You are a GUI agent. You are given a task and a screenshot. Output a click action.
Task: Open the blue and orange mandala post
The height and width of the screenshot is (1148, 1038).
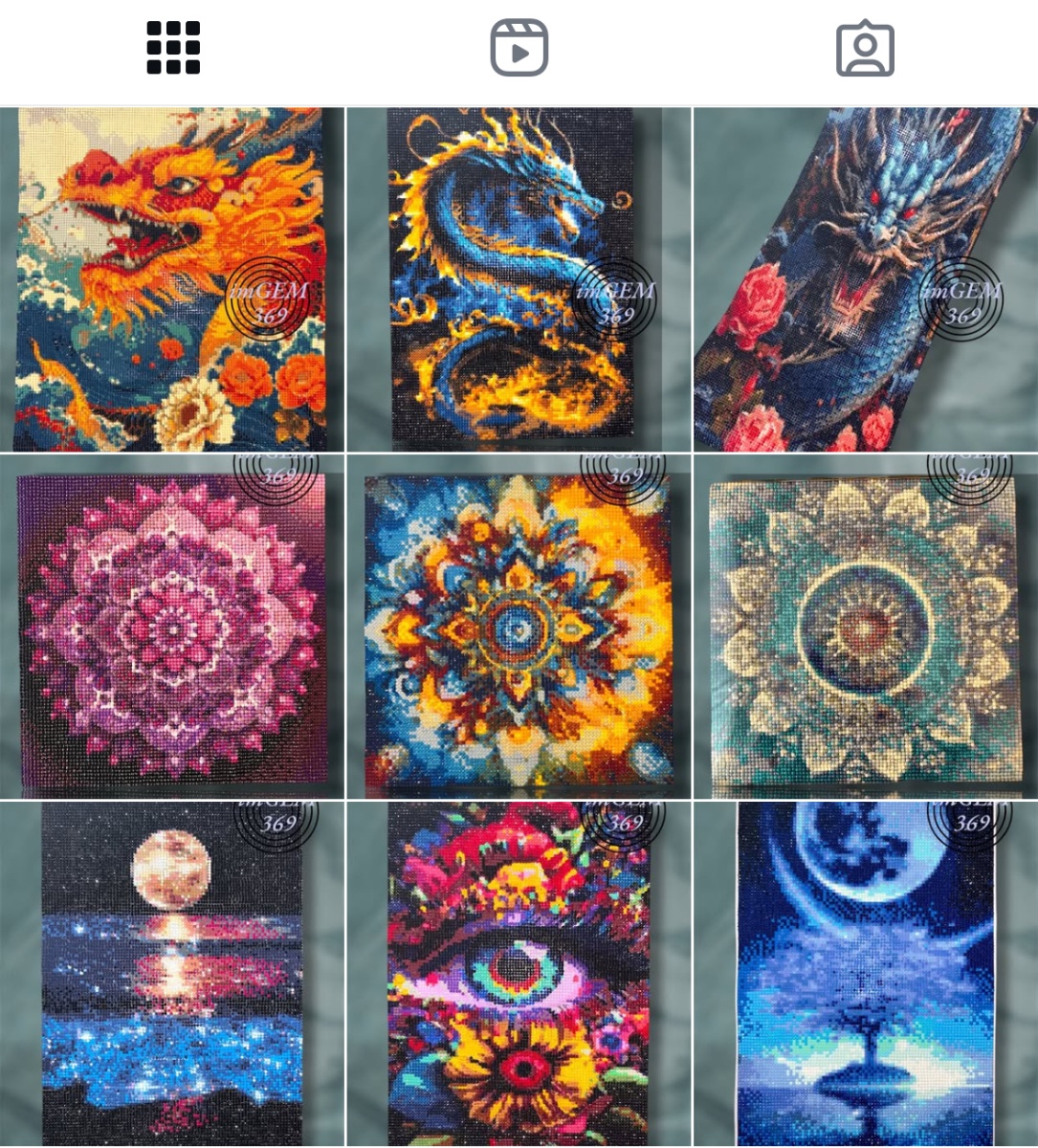[519, 627]
